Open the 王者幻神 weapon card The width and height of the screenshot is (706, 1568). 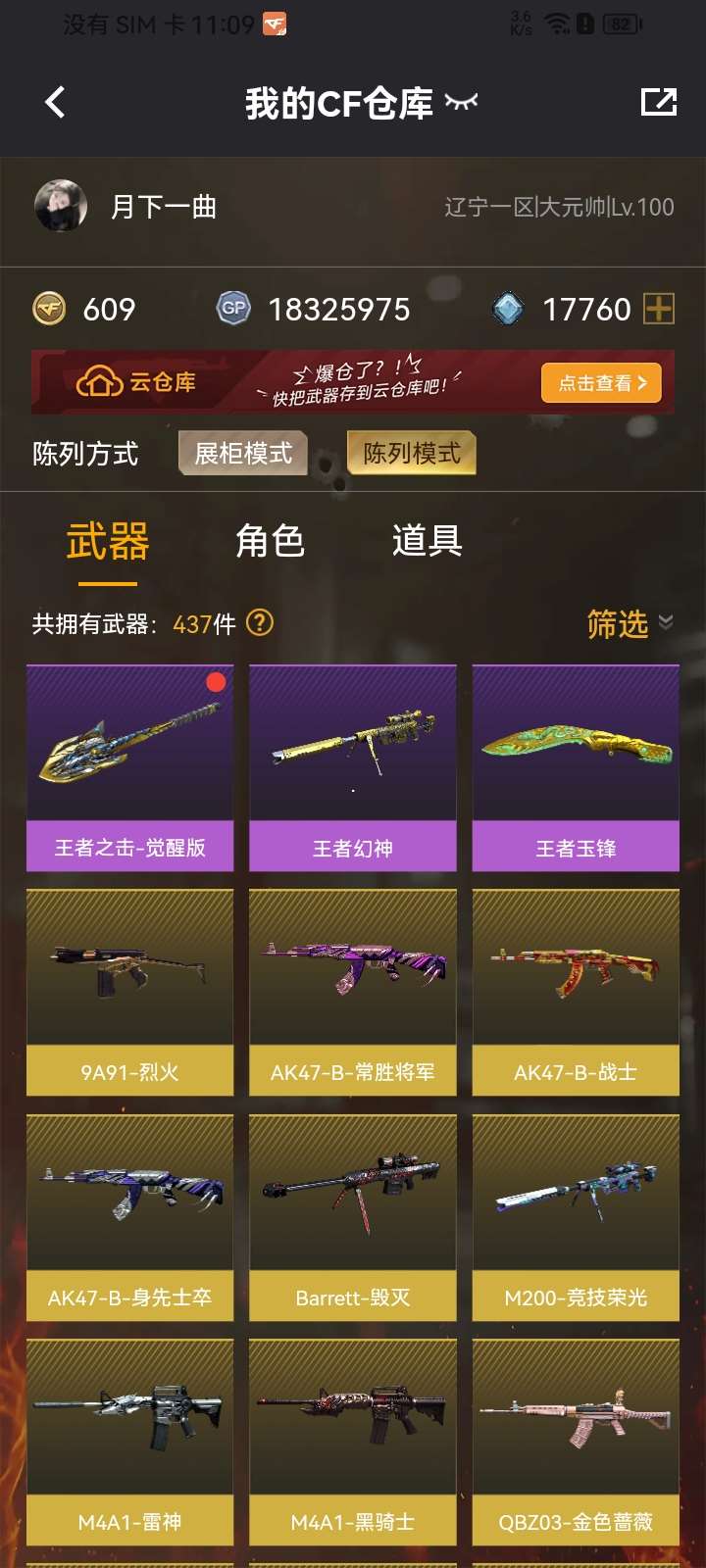(353, 767)
